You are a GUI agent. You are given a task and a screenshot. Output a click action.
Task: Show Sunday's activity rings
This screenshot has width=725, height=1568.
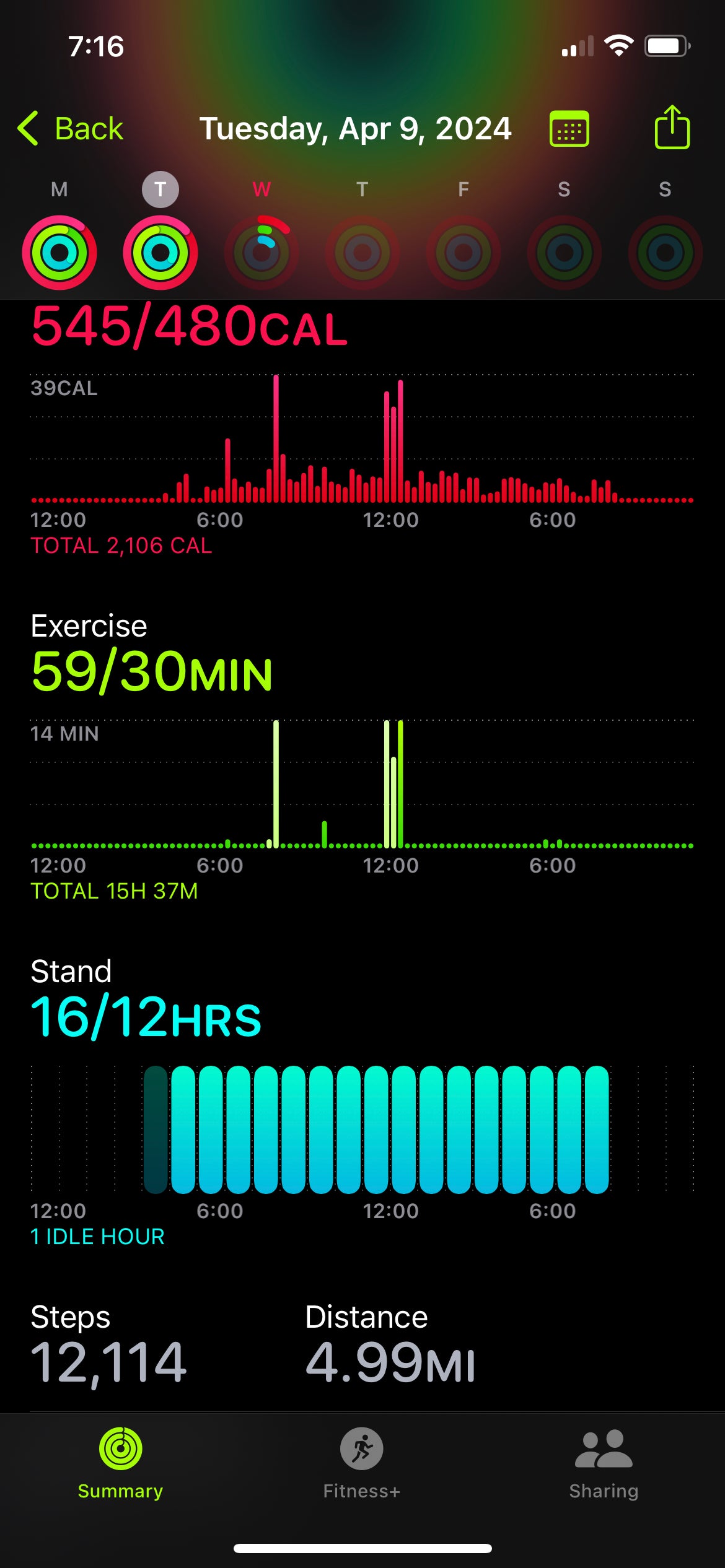tap(665, 251)
